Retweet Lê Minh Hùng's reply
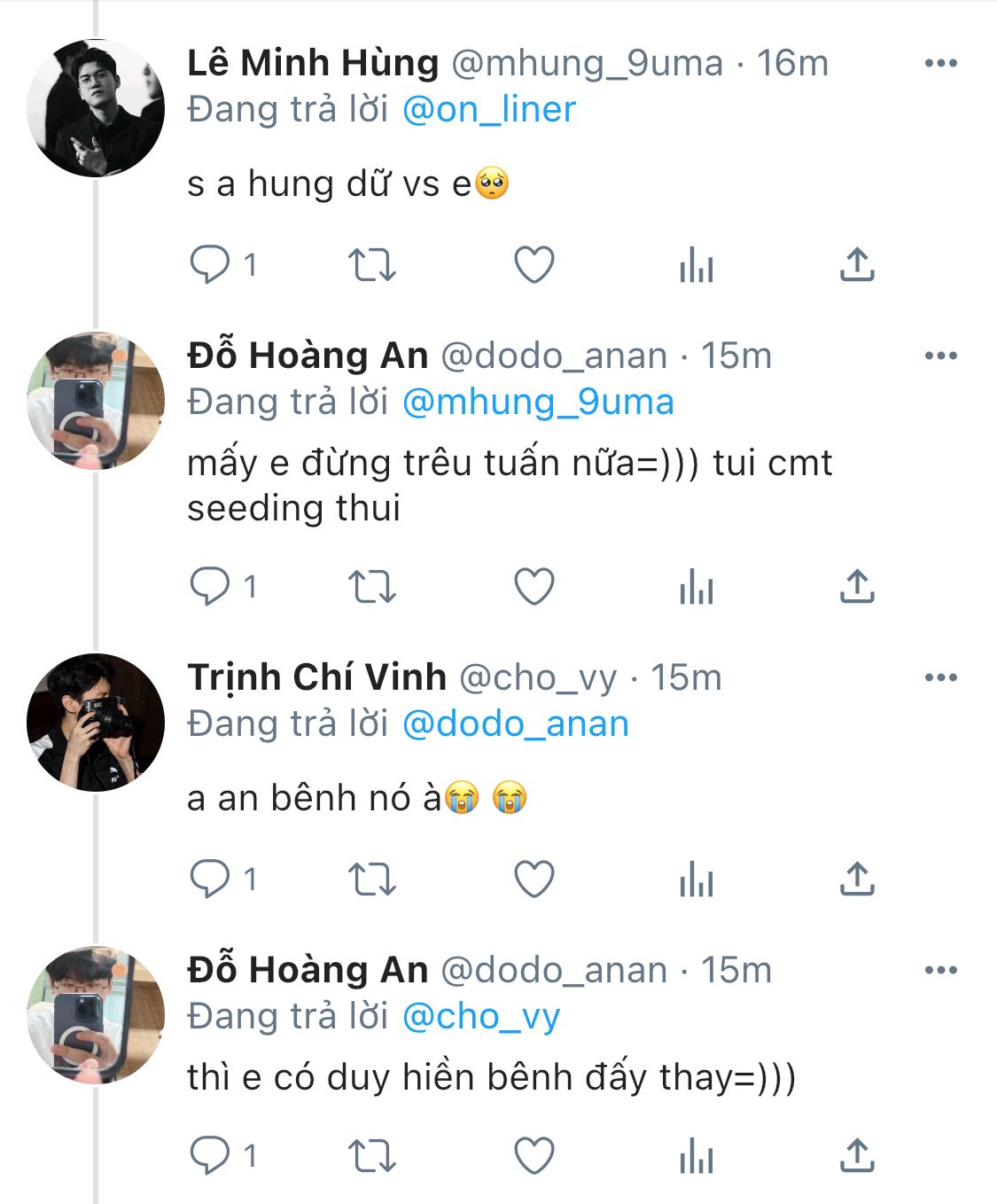Image resolution: width=997 pixels, height=1204 pixels. tap(371, 265)
